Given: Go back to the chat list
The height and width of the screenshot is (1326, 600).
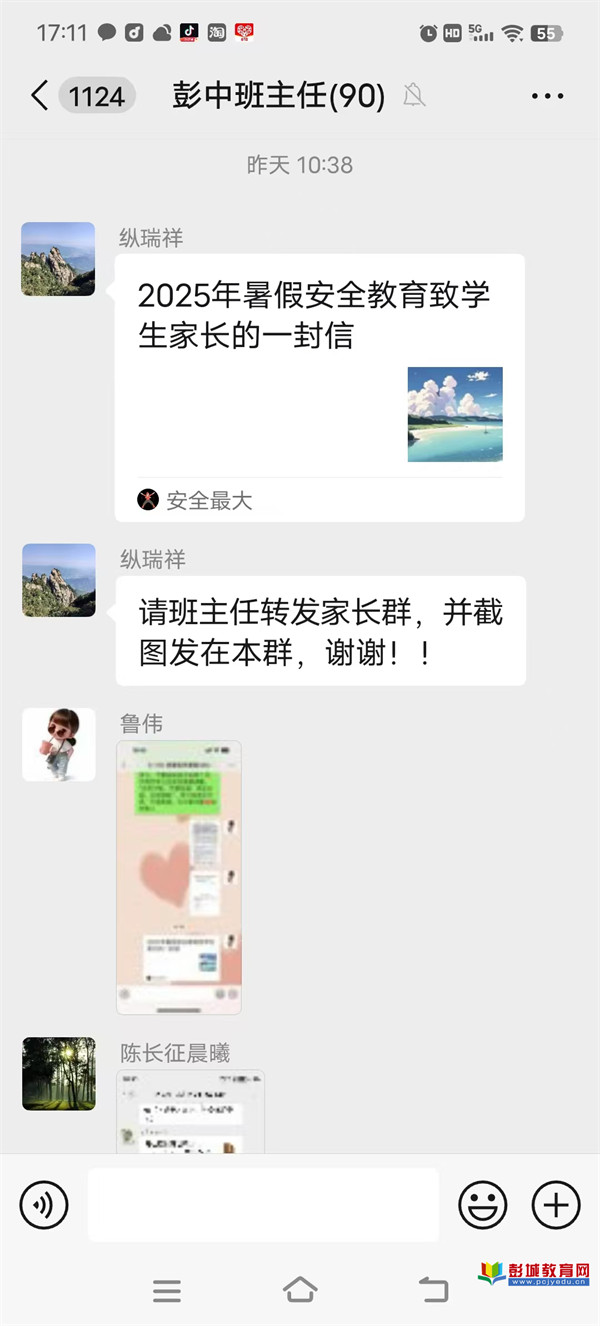Looking at the screenshot, I should [39, 96].
